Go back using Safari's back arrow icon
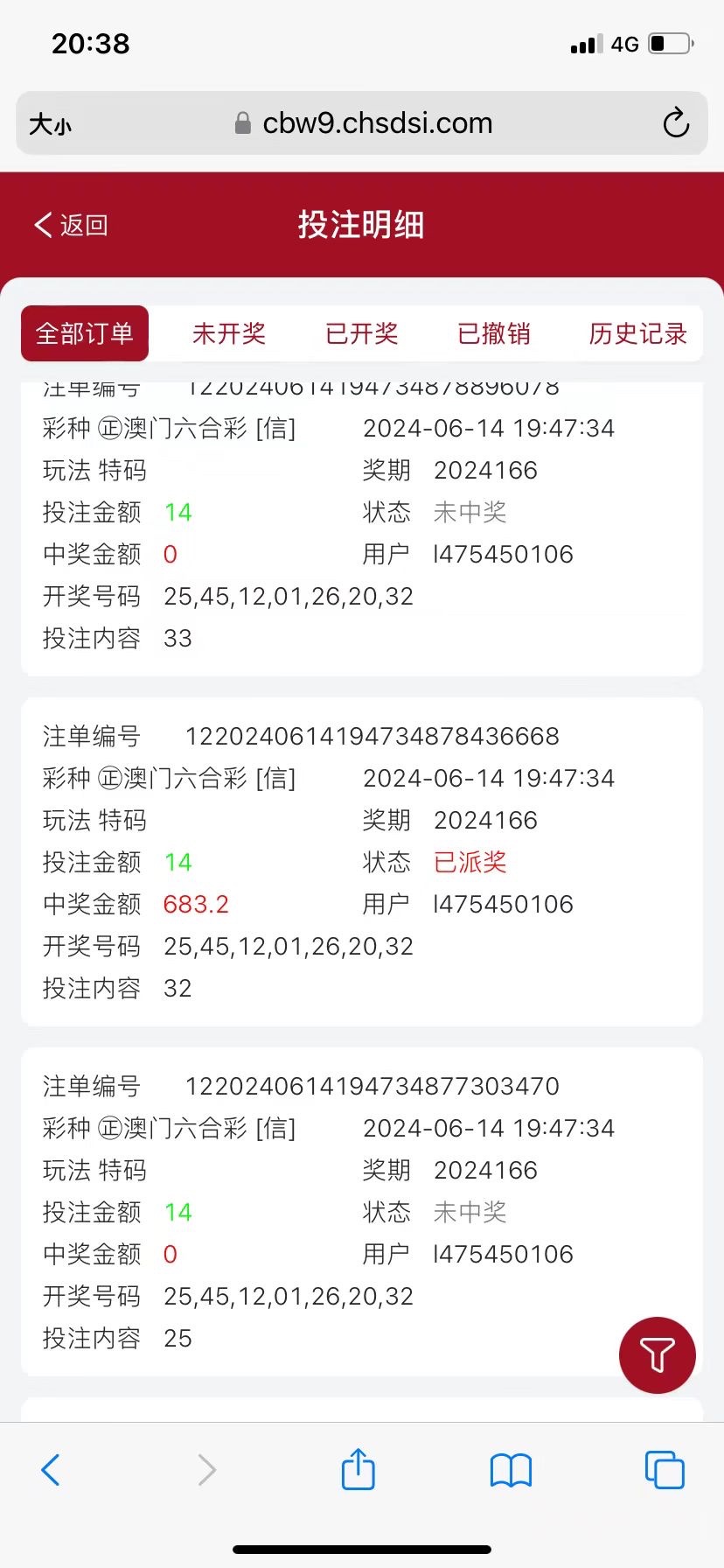The height and width of the screenshot is (1568, 724). click(50, 1470)
